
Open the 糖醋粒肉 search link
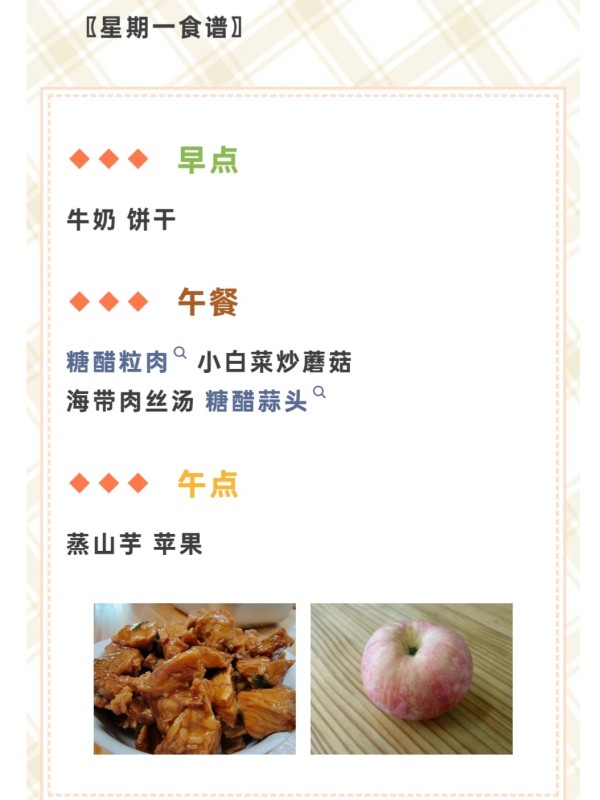117,362
